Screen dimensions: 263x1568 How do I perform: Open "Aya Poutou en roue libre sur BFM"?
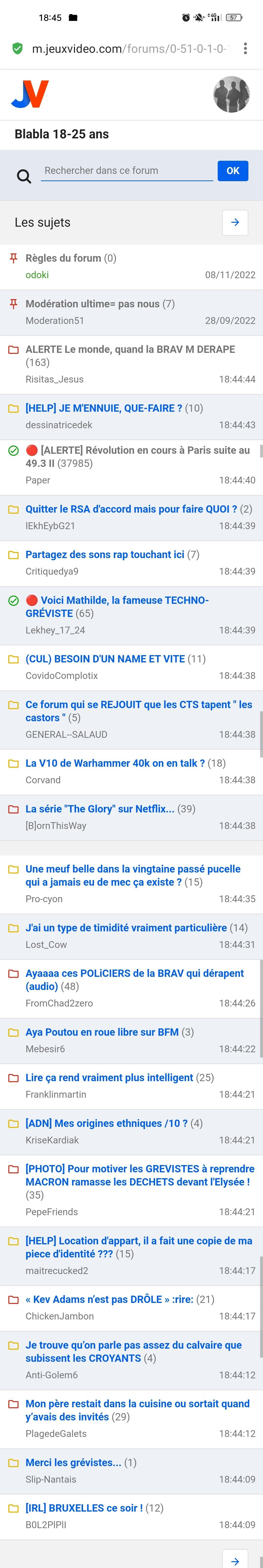102,1032
